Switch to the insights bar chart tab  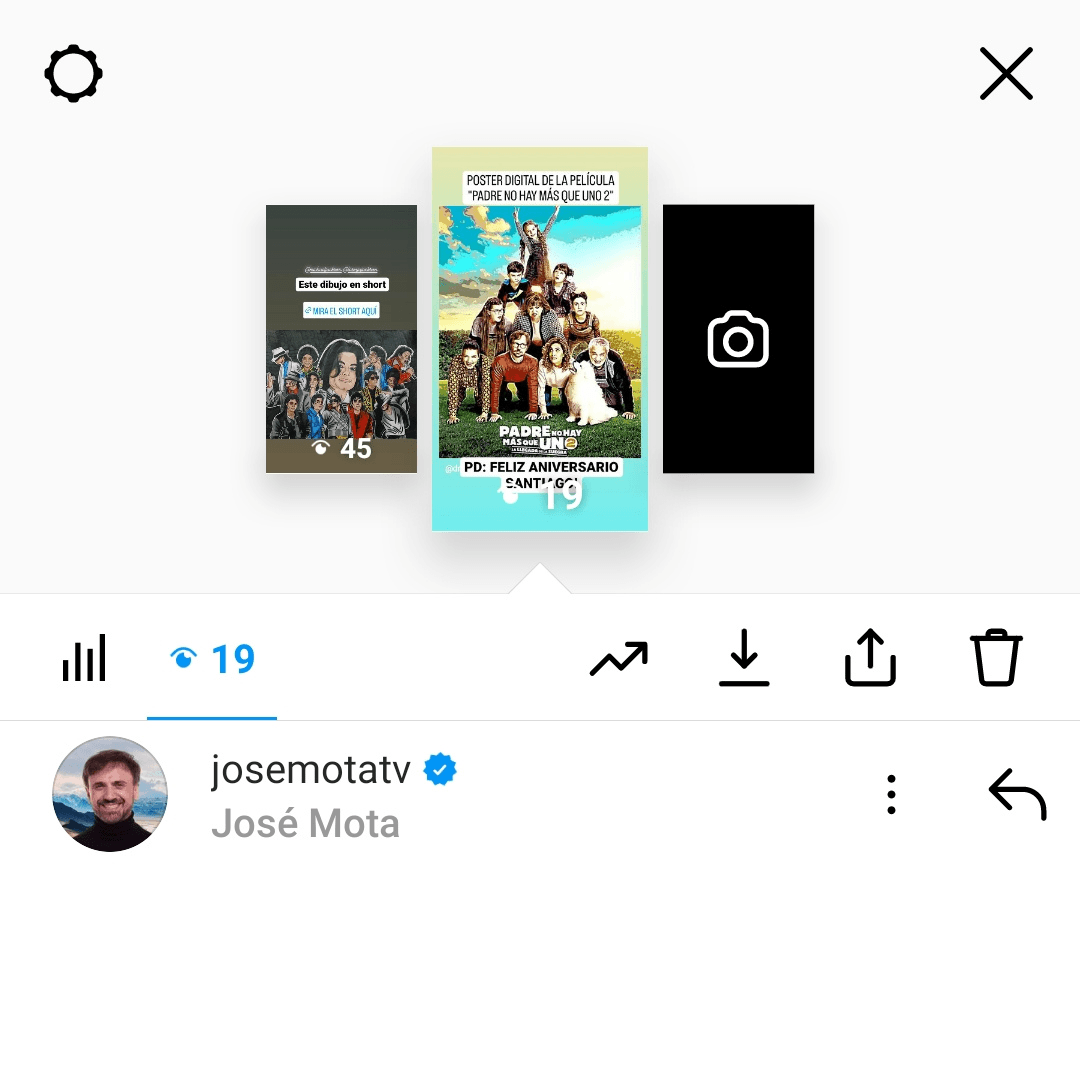click(84, 659)
